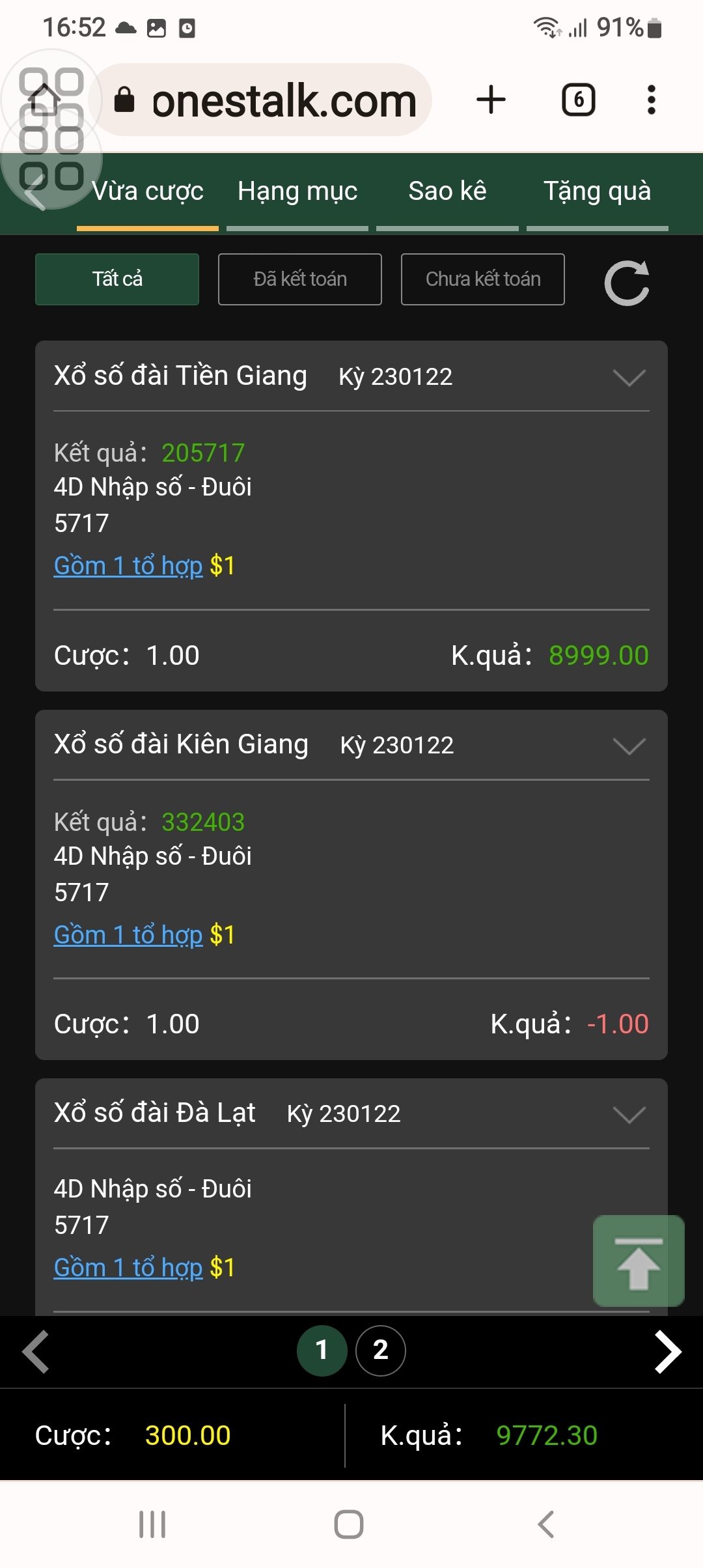Viewport: 703px width, 1568px height.
Task: Expand the Tiền Giang lottery card
Action: pyautogui.click(x=629, y=377)
